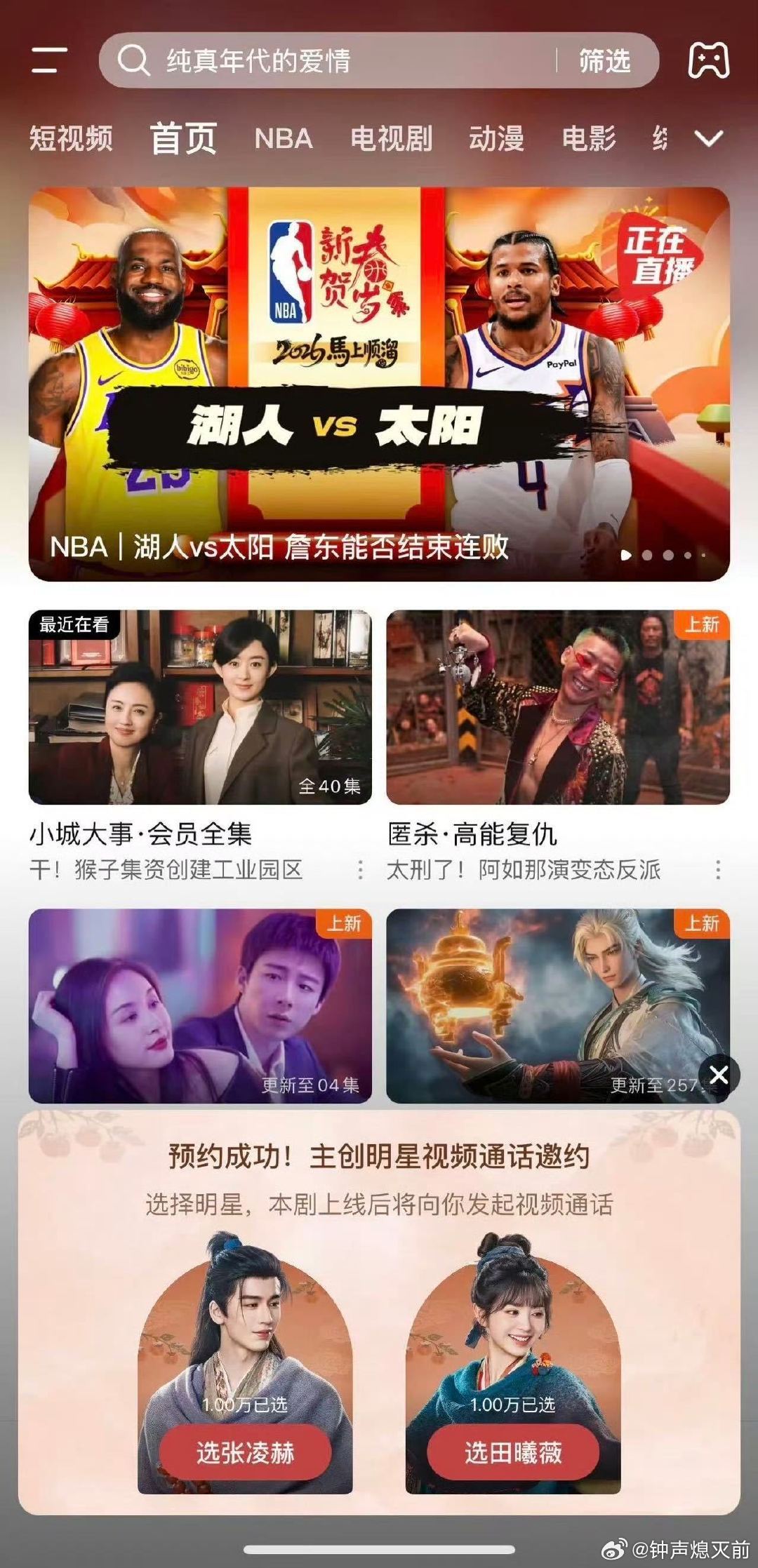The image size is (758, 1568).
Task: More options for 小城大事 card
Action: point(360,870)
